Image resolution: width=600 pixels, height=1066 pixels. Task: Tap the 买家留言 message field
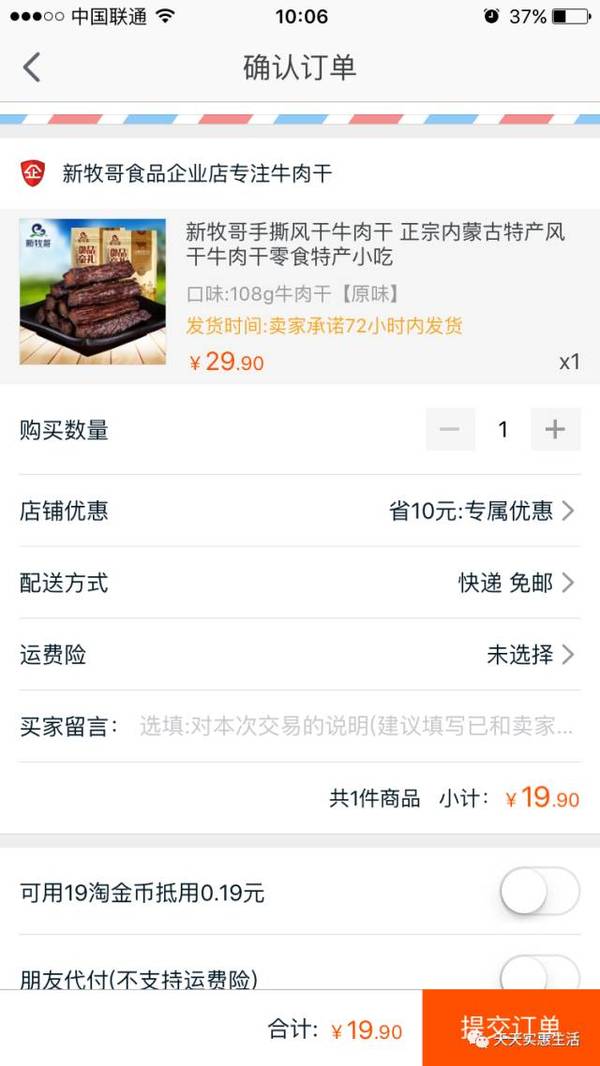(355, 726)
